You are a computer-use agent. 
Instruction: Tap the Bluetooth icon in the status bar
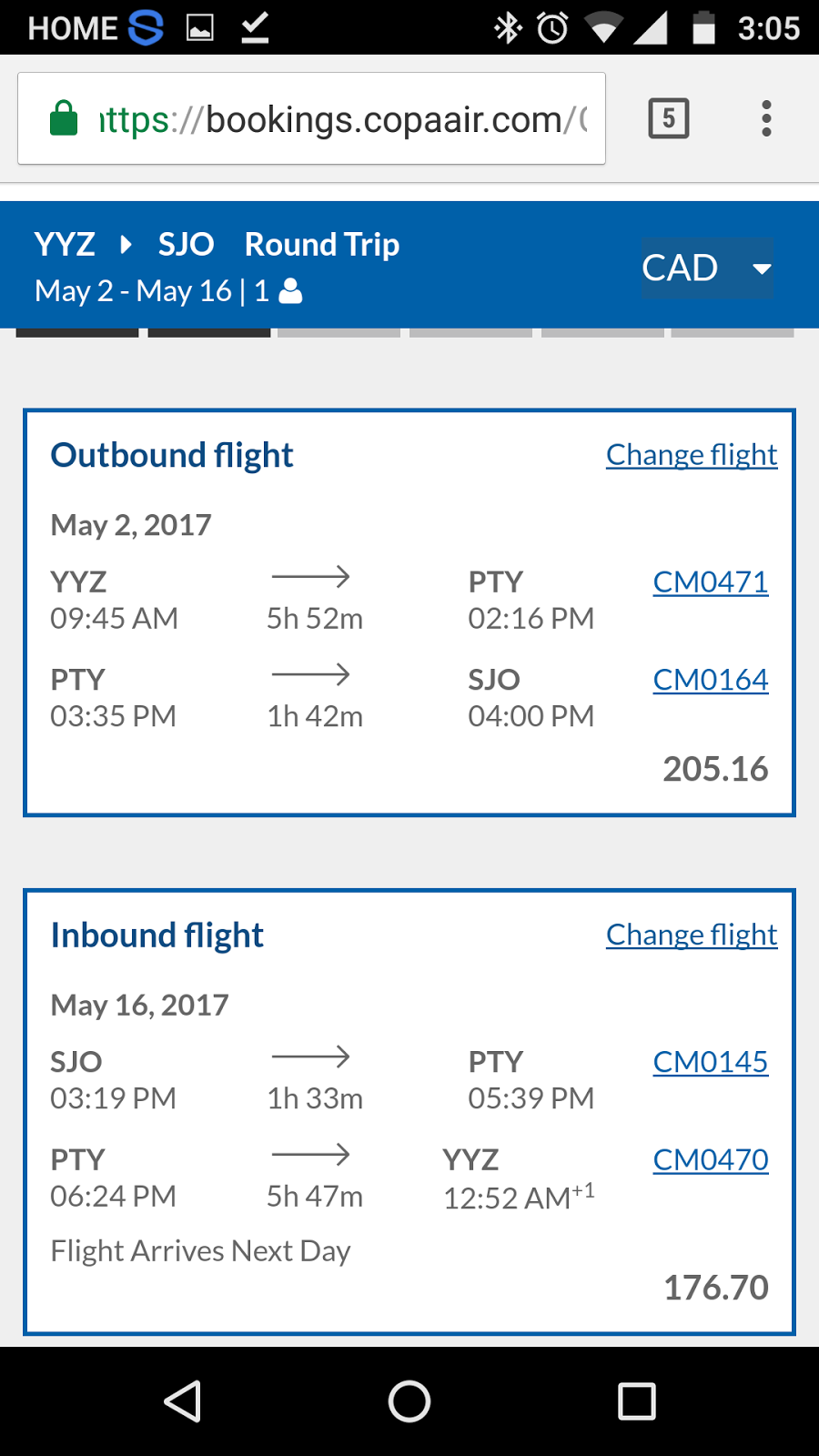pos(507,27)
